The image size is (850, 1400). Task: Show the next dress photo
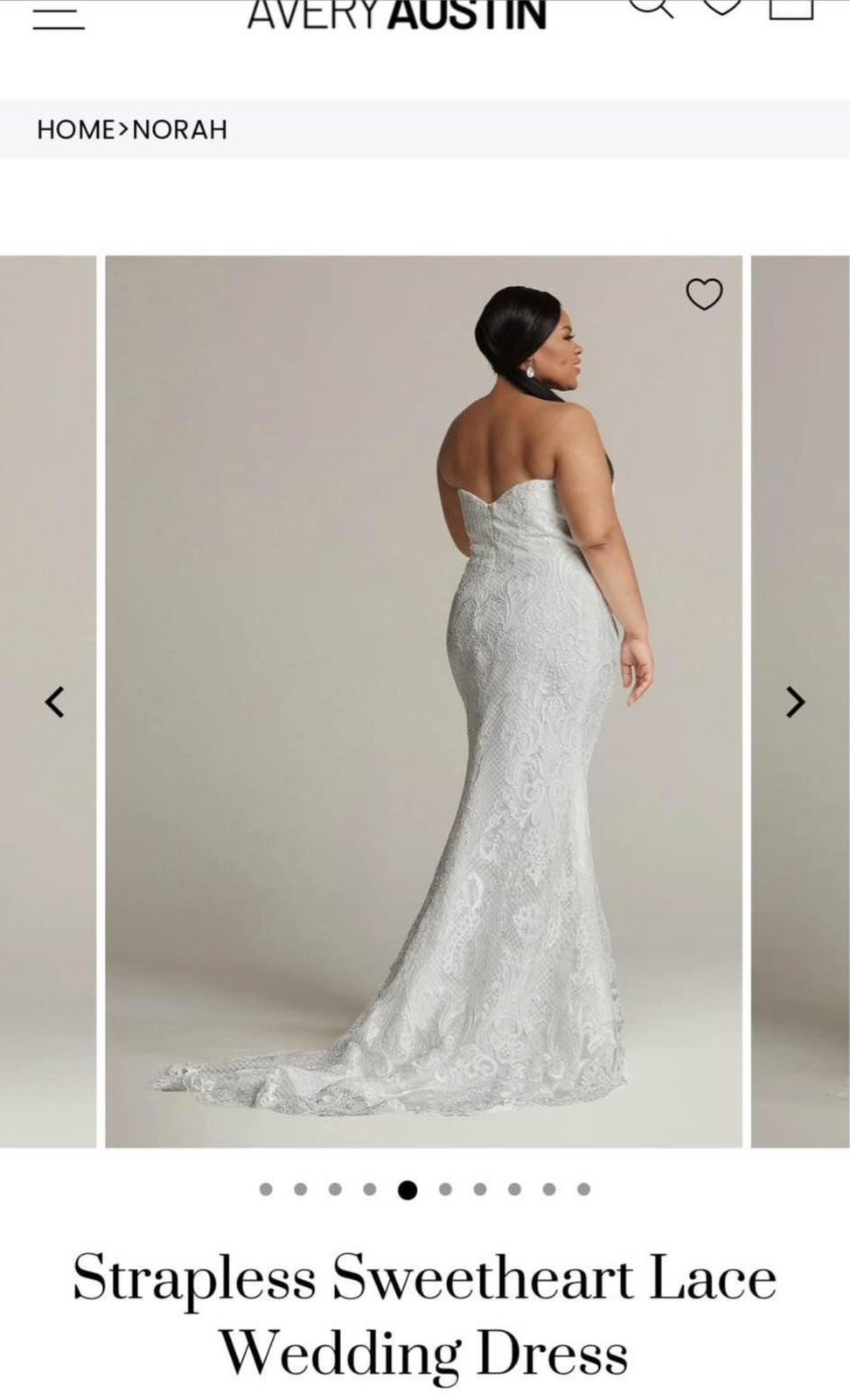(x=794, y=701)
